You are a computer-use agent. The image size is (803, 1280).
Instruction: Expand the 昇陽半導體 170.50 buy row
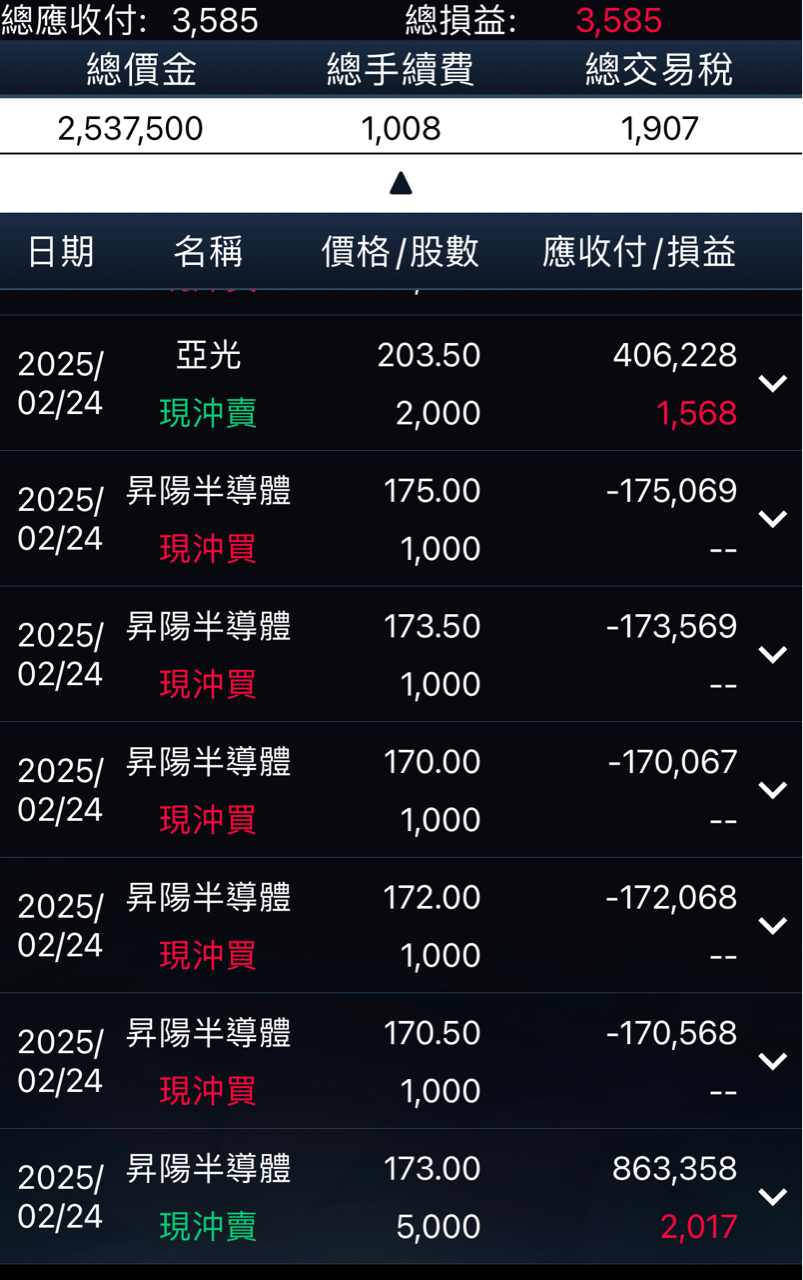click(772, 1061)
